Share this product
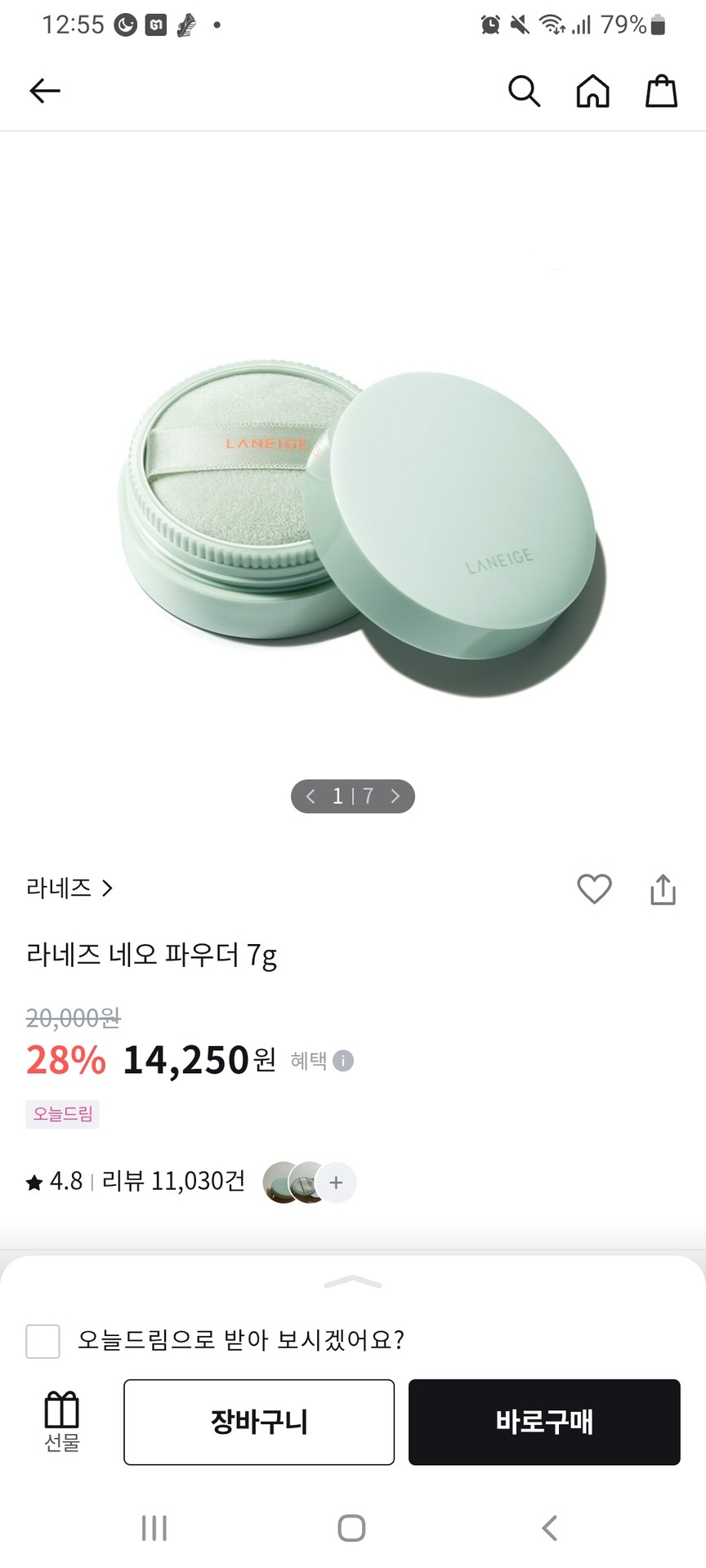The image size is (706, 1568). 663,889
